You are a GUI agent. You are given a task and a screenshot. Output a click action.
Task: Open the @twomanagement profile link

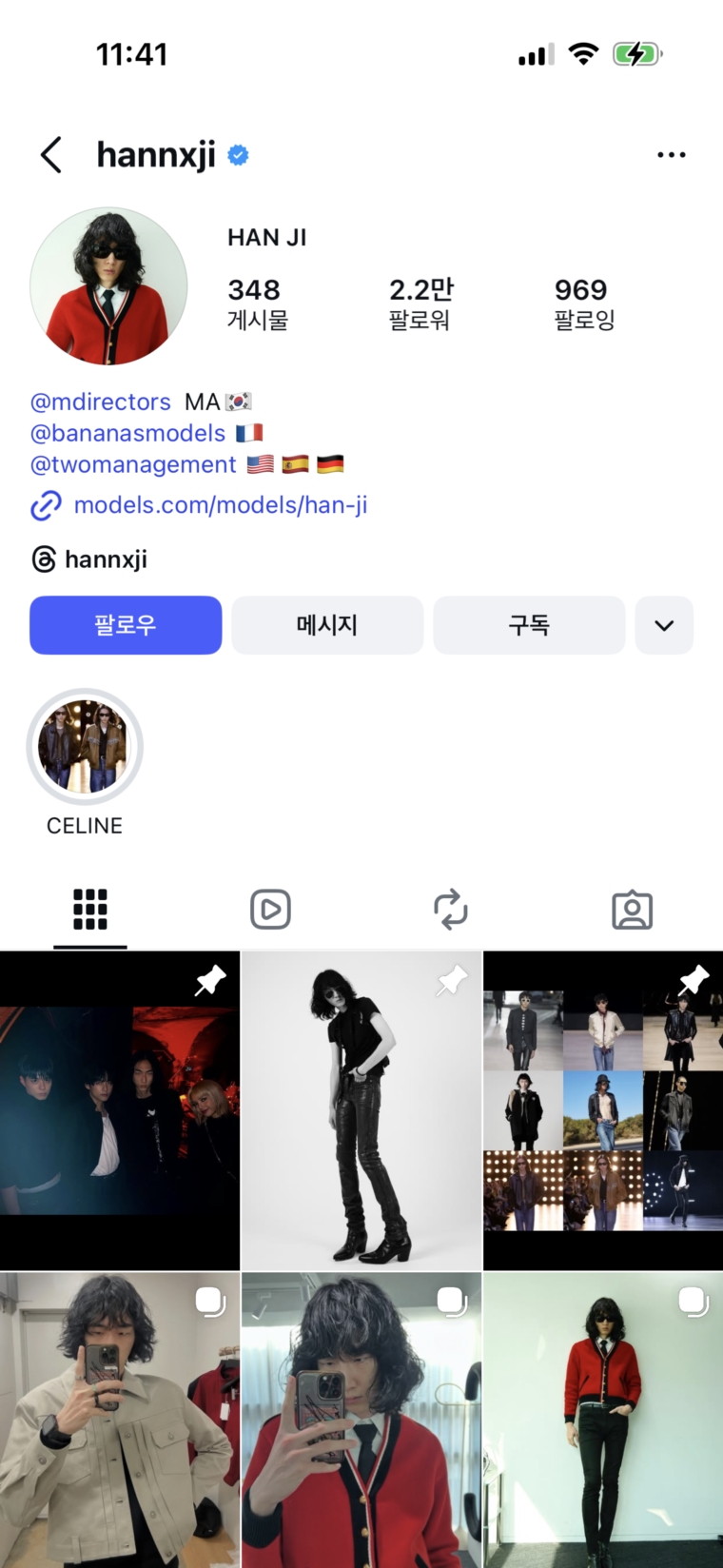pyautogui.click(x=133, y=464)
